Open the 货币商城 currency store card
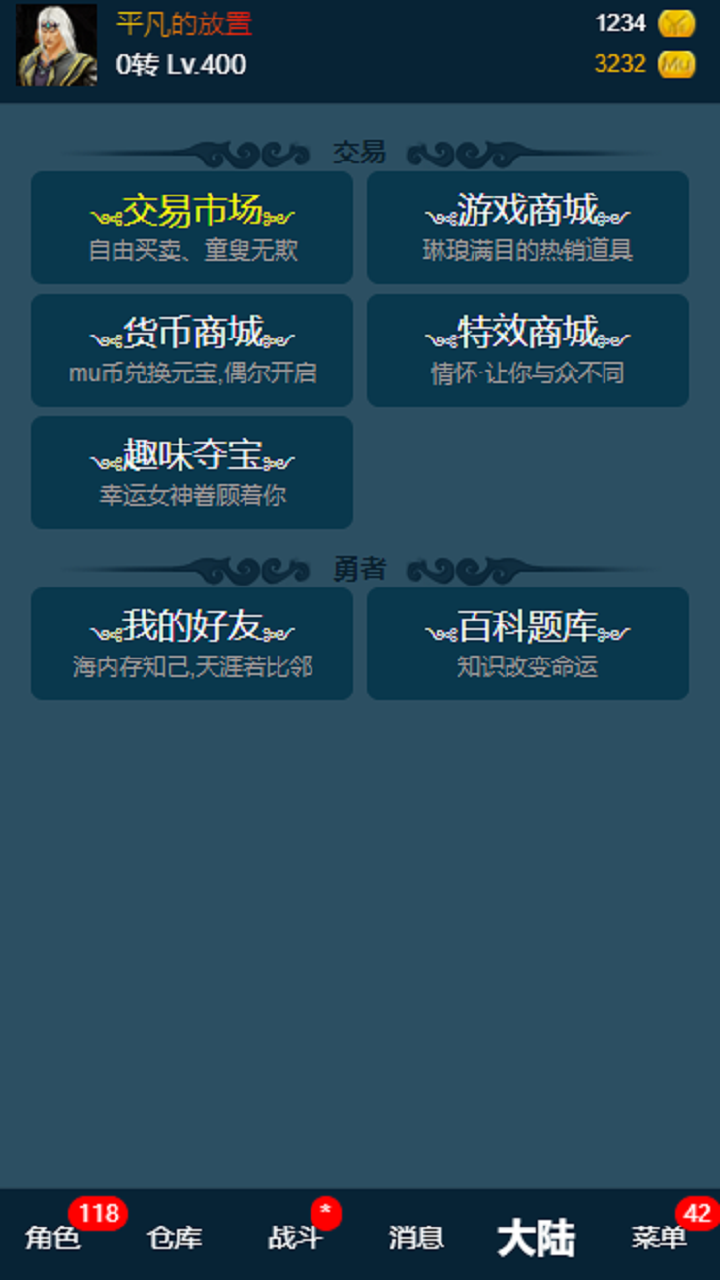This screenshot has width=720, height=1280. [192, 350]
